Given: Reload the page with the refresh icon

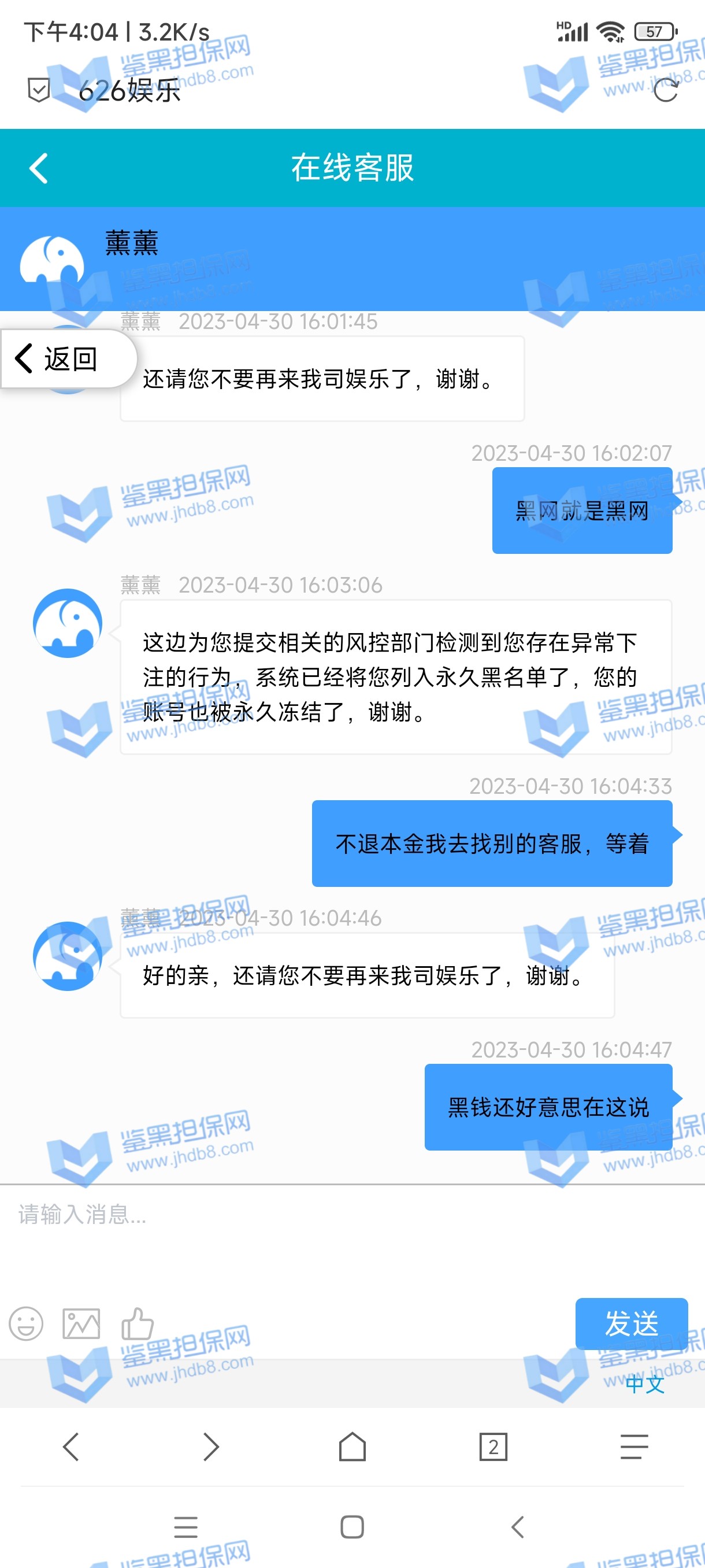Looking at the screenshot, I should pos(666,90).
